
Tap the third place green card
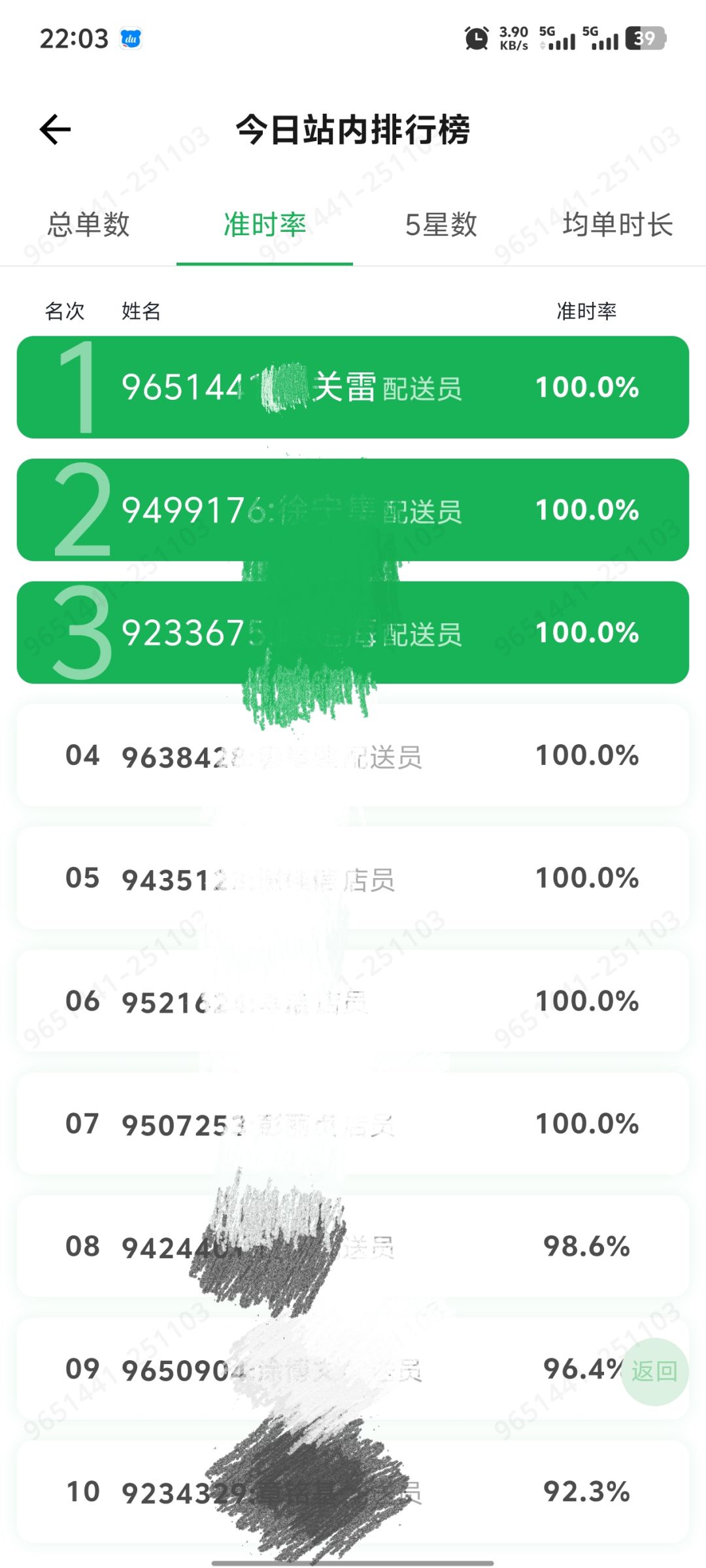(x=353, y=632)
